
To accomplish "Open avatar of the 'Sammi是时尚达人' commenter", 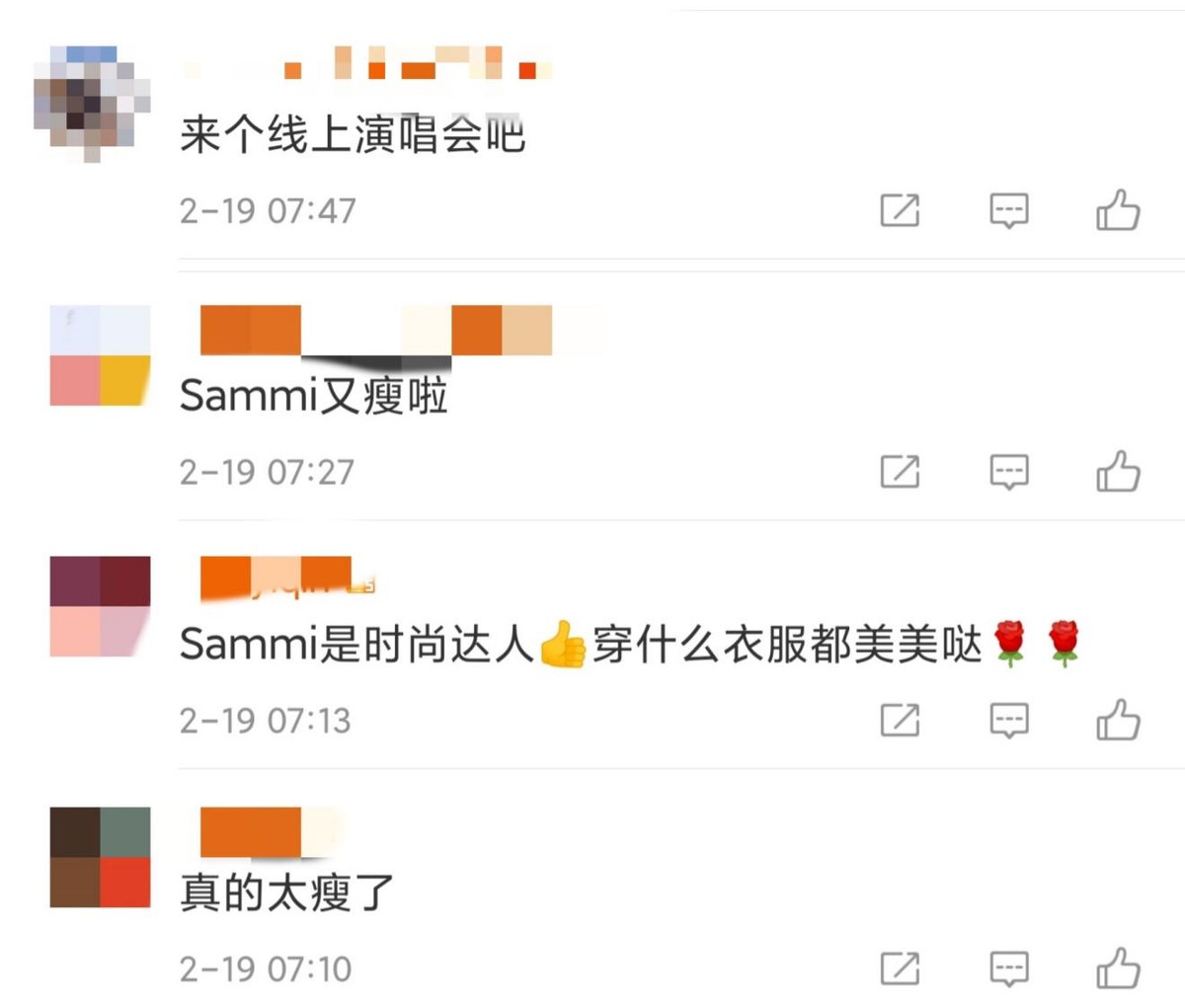I will (100, 606).
